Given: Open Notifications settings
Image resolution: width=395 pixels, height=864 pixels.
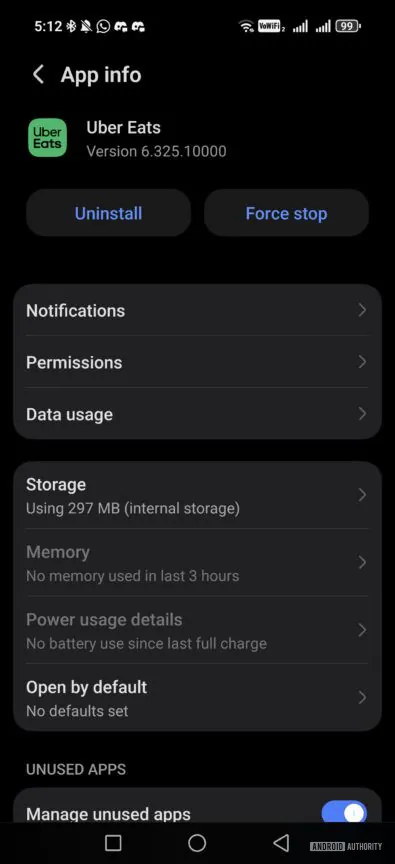Looking at the screenshot, I should 197,310.
